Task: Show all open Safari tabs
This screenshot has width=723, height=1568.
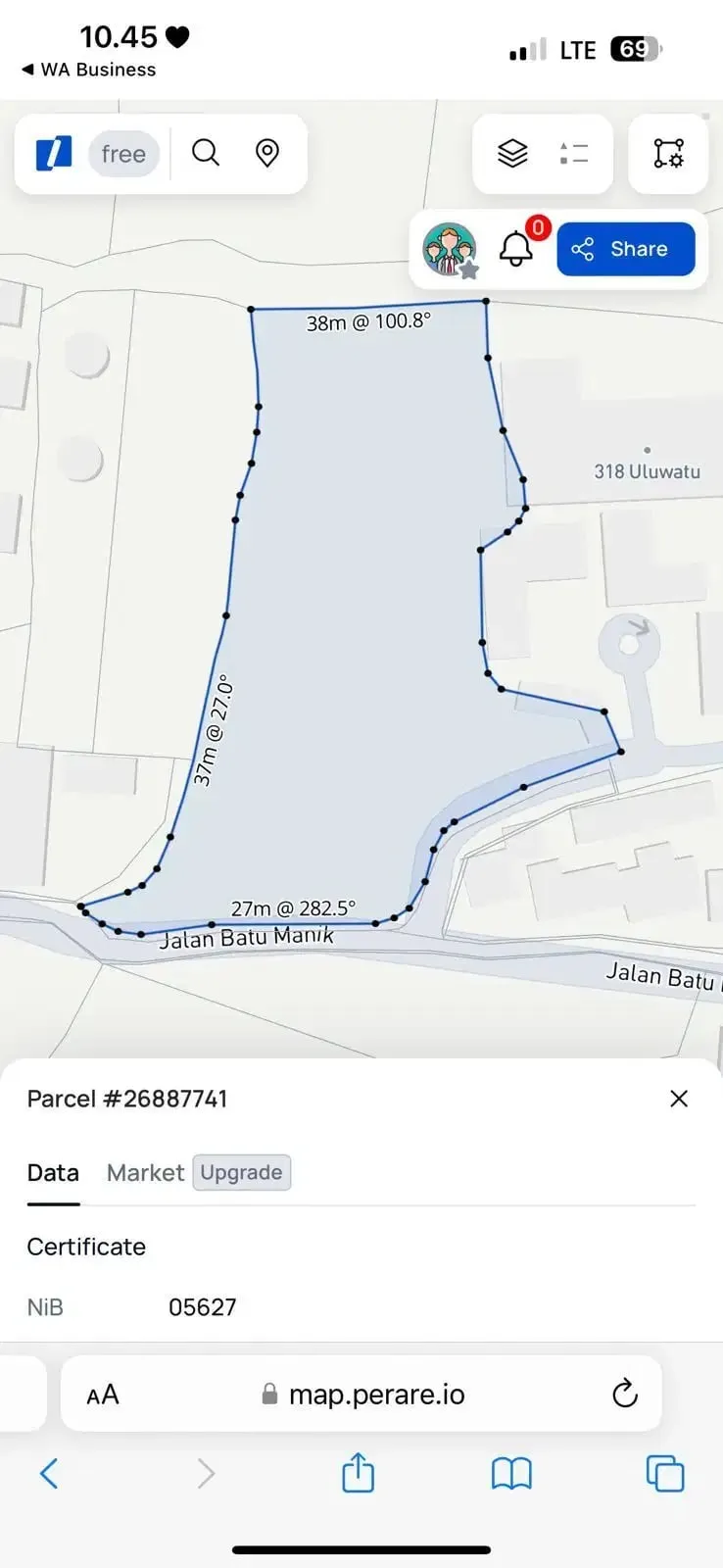Action: [665, 1473]
